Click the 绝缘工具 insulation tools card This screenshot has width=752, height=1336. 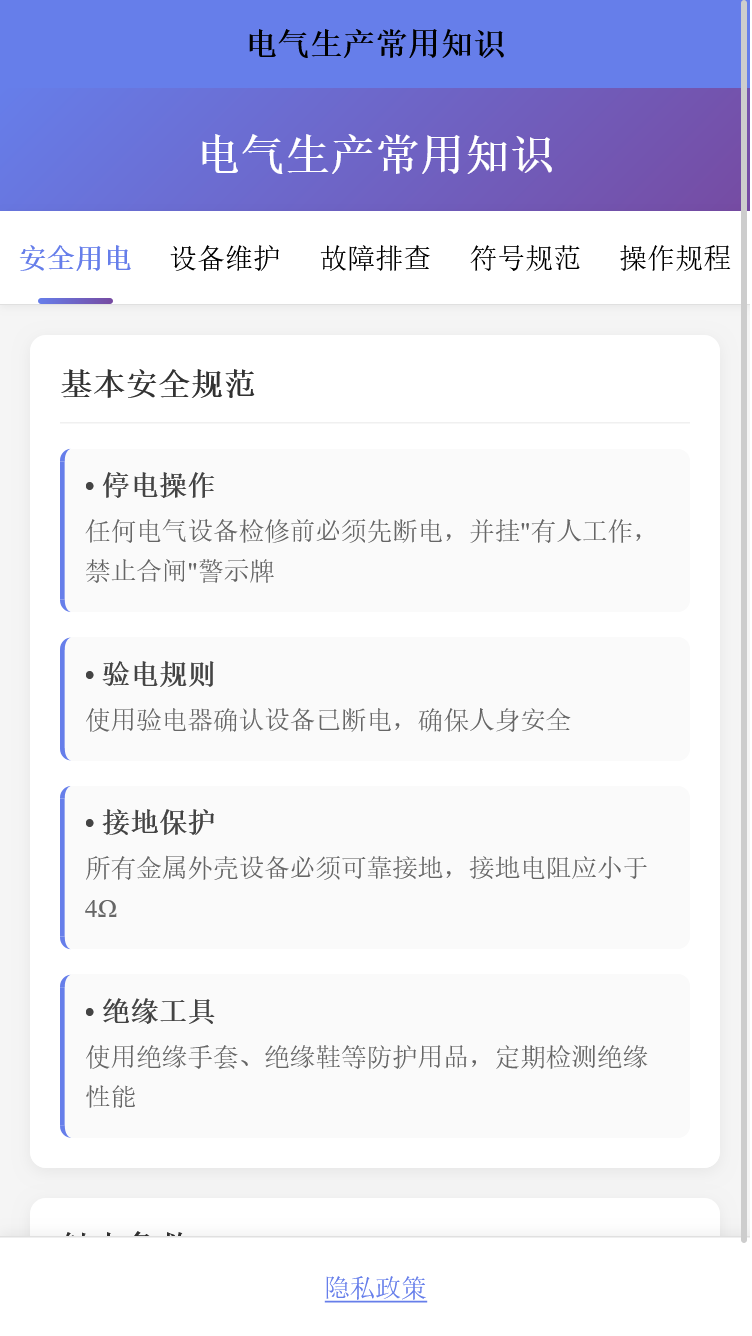click(375, 1053)
